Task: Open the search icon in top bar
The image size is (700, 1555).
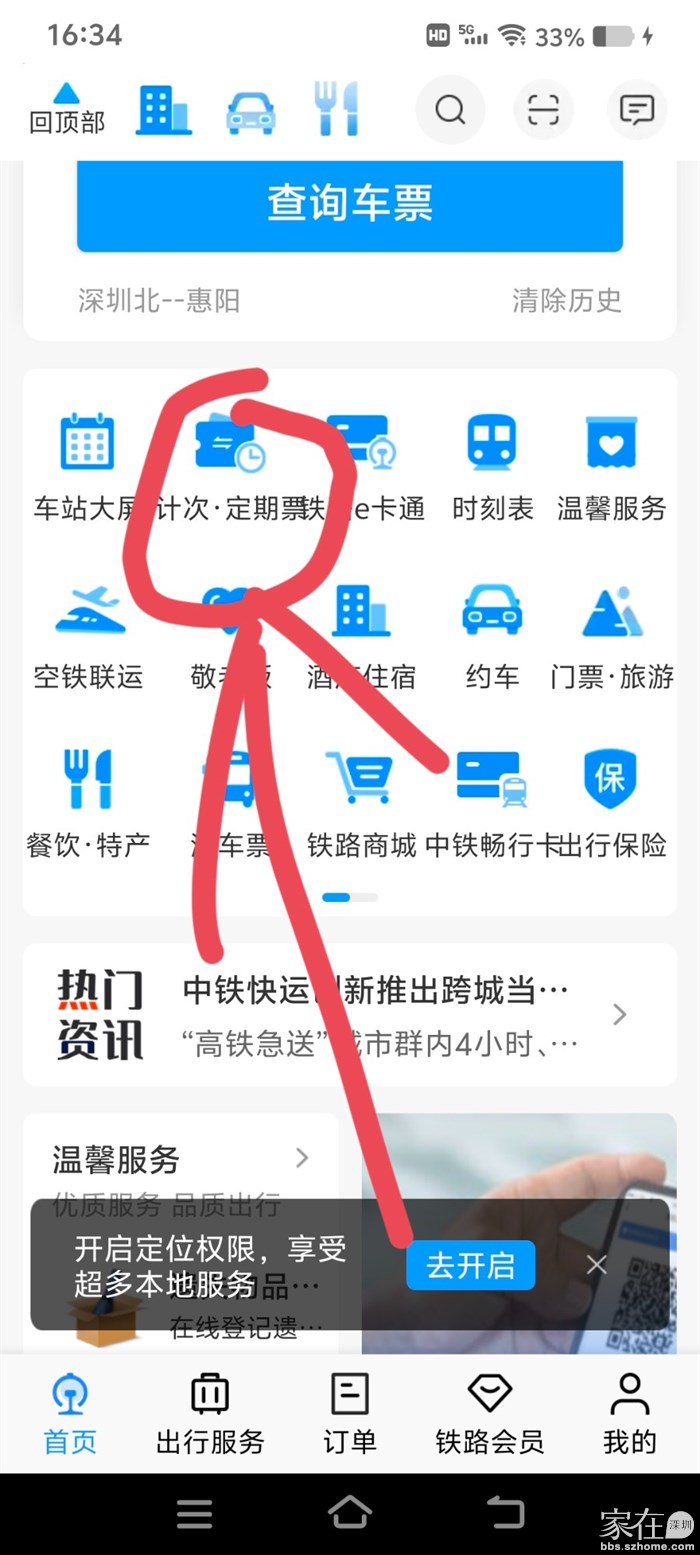Action: point(450,109)
